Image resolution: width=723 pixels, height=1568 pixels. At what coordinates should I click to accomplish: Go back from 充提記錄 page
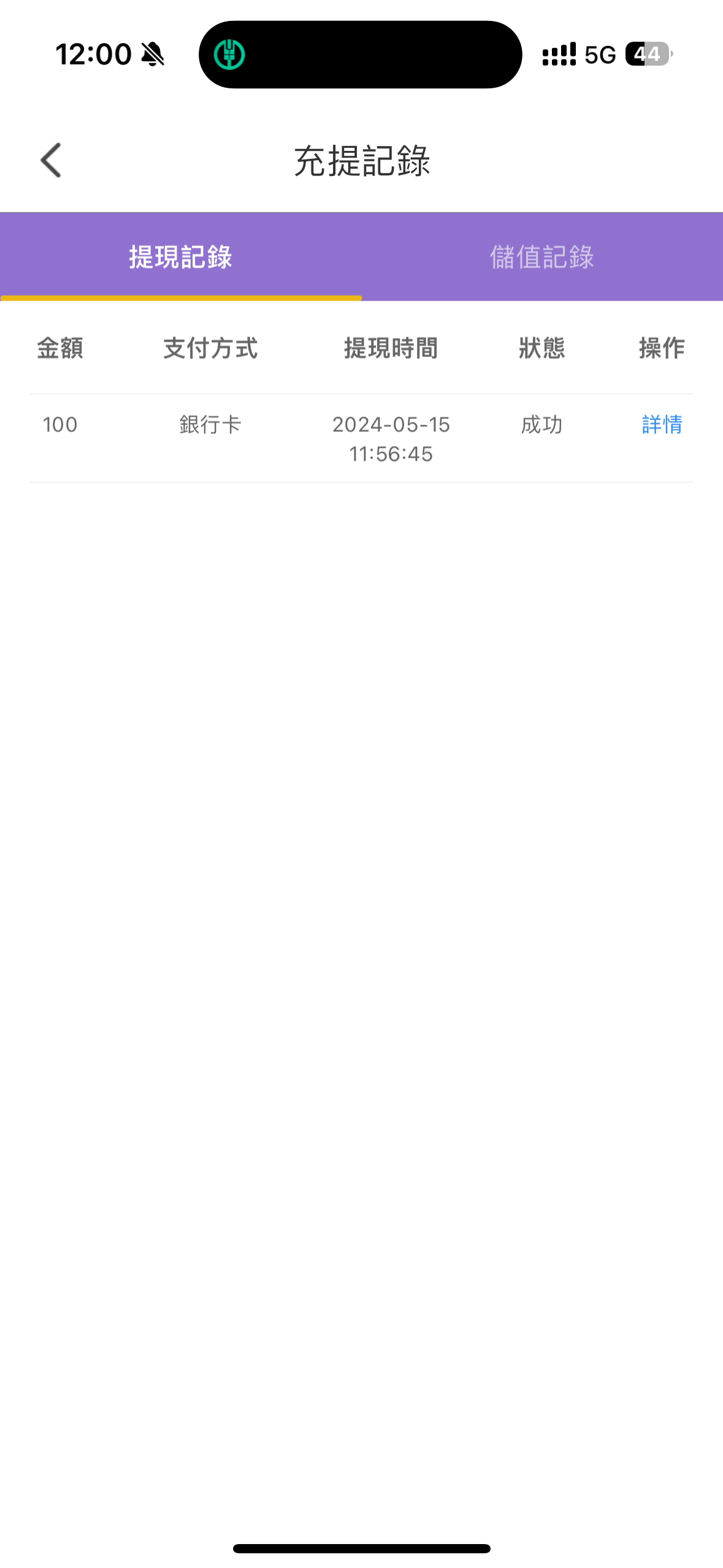51,160
